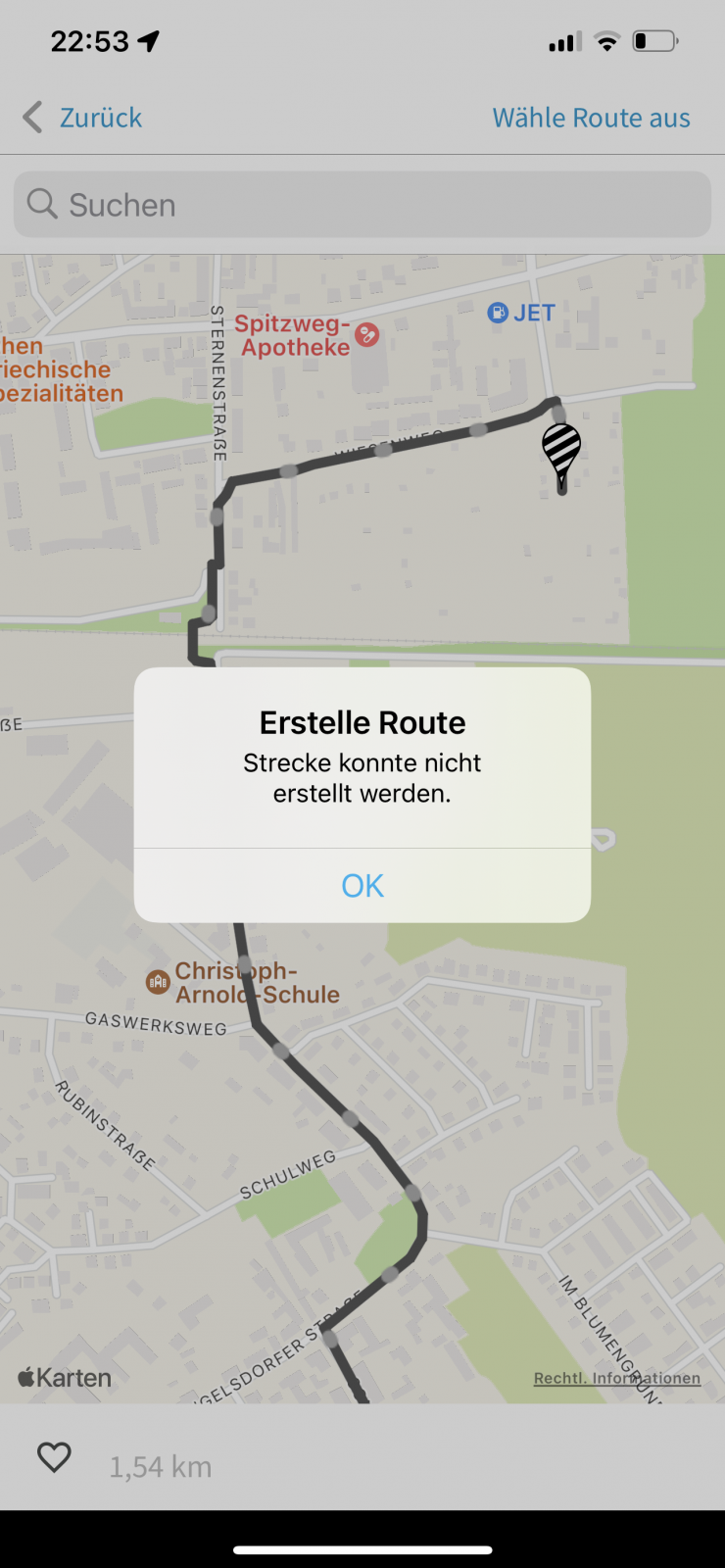Open the Suchen search field
725x1568 pixels.
(x=362, y=205)
